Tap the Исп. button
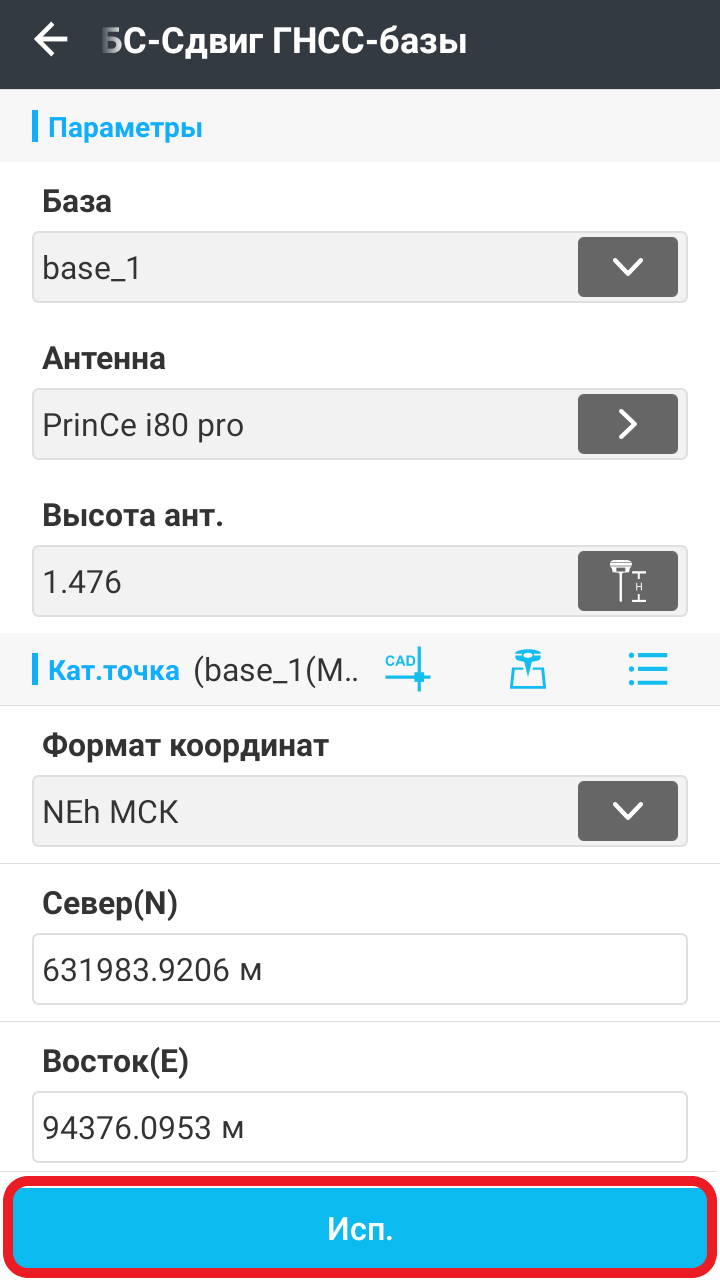Image resolution: width=720 pixels, height=1281 pixels. (x=360, y=1229)
